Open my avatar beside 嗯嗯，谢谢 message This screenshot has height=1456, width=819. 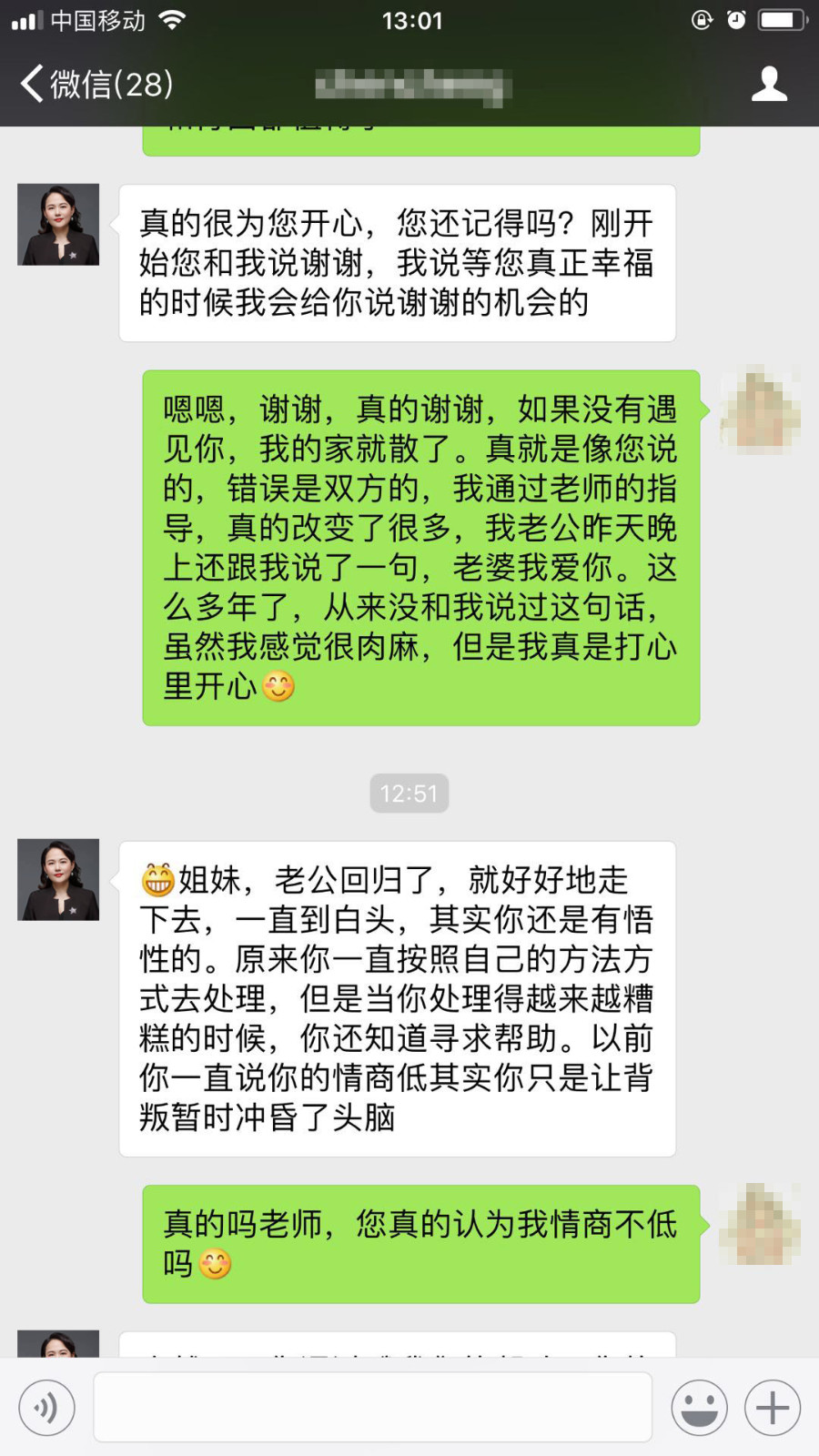[760, 410]
